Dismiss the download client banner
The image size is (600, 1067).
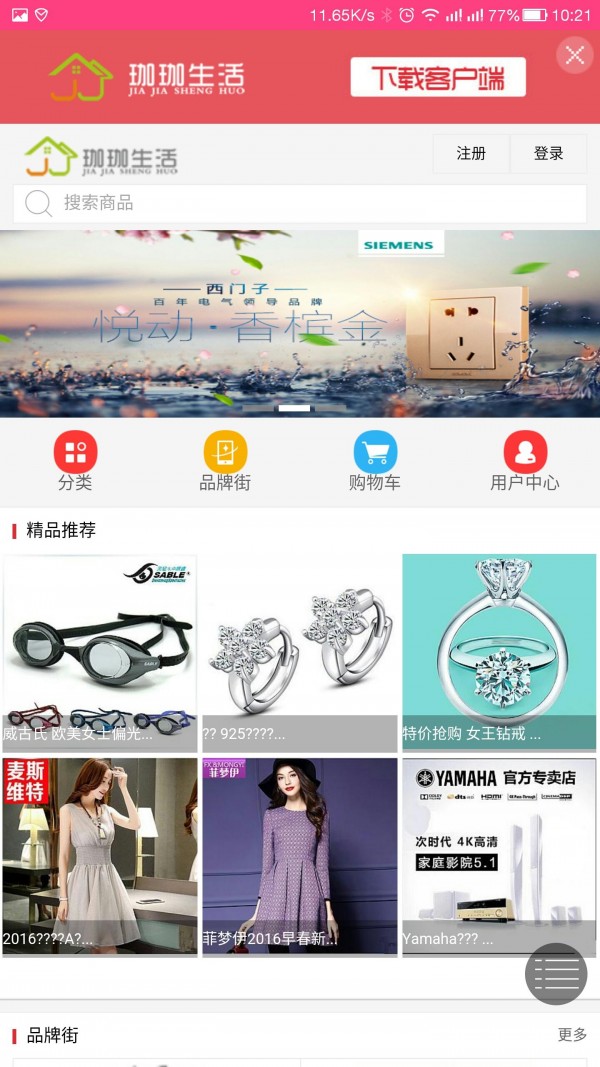(574, 55)
